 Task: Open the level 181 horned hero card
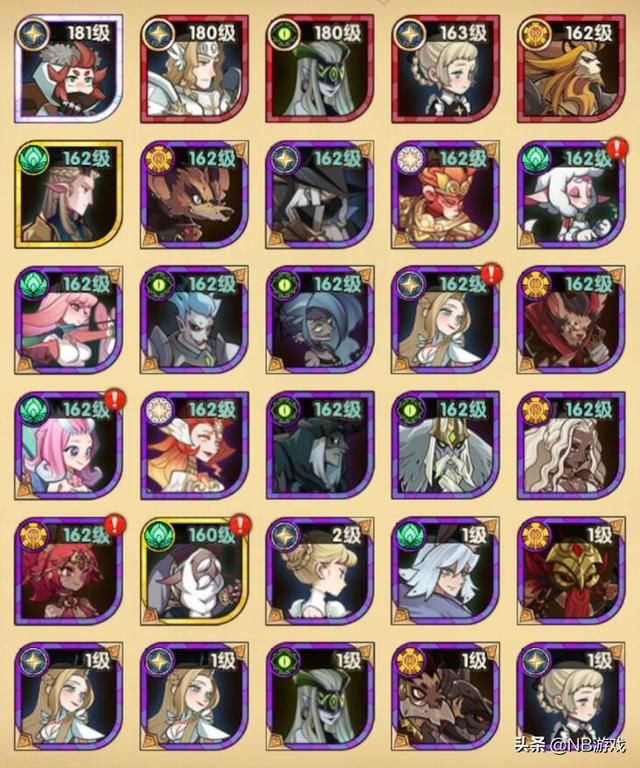(x=69, y=69)
